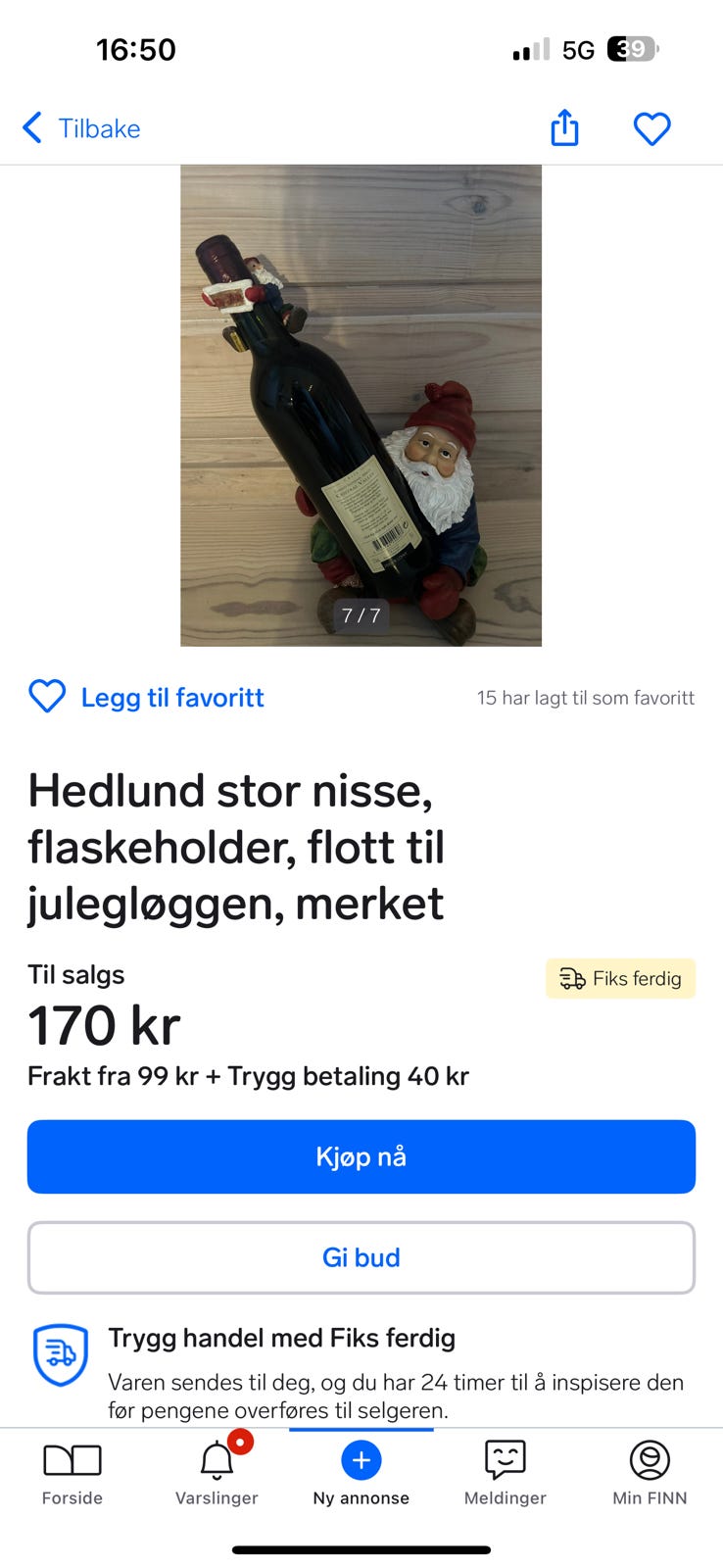Open the Min FINN profile tab
The height and width of the screenshot is (1568, 723).
click(650, 1472)
